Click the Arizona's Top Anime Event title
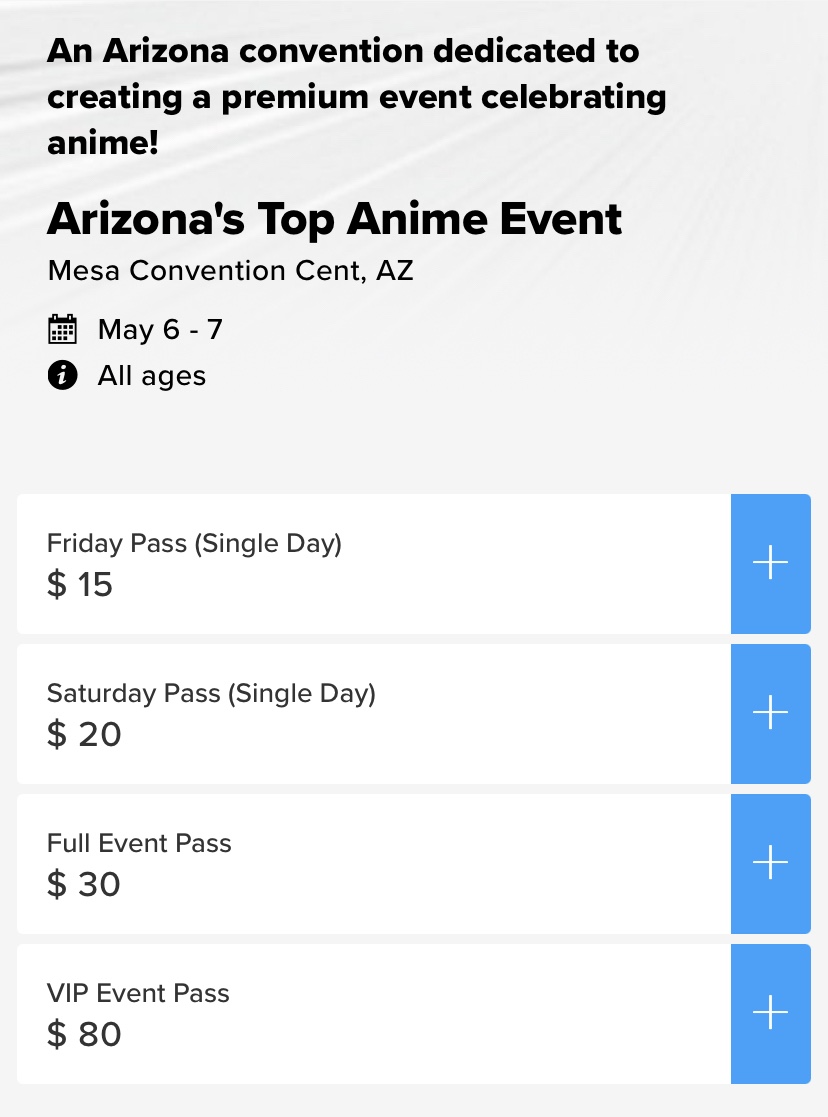The image size is (828, 1117). click(334, 218)
